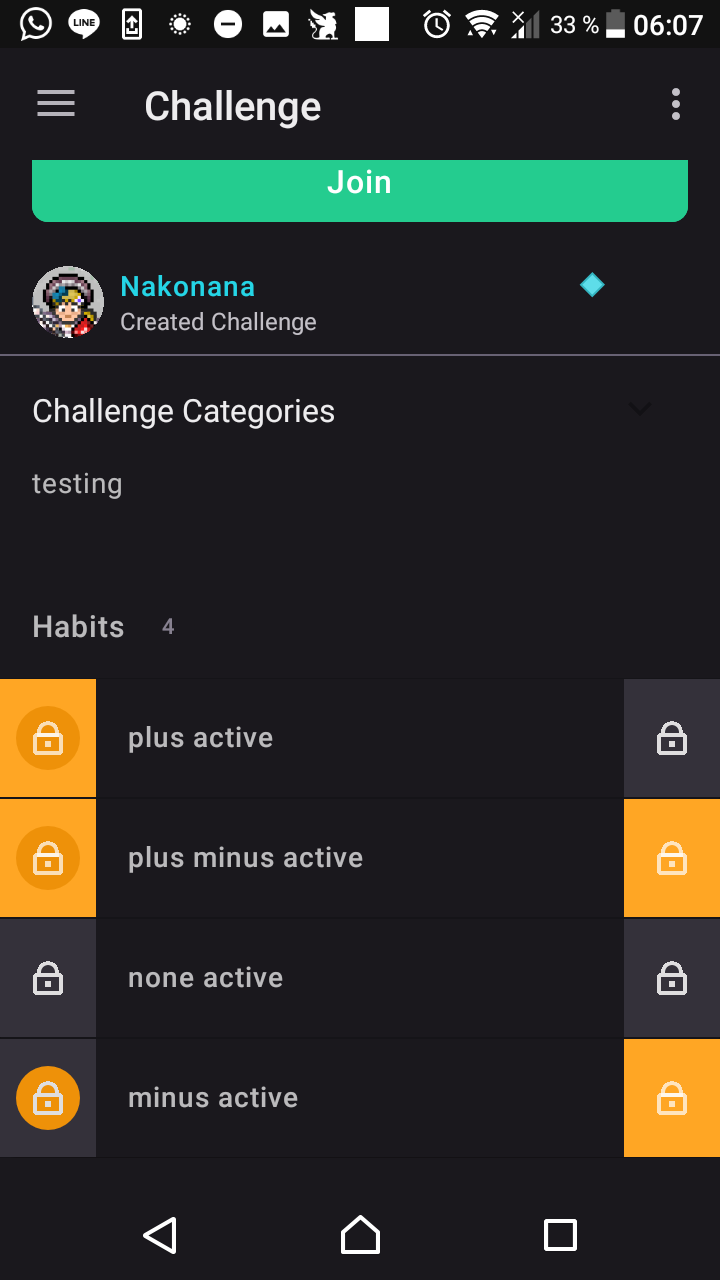Open the overflow menu
The image size is (720, 1280).
676,104
